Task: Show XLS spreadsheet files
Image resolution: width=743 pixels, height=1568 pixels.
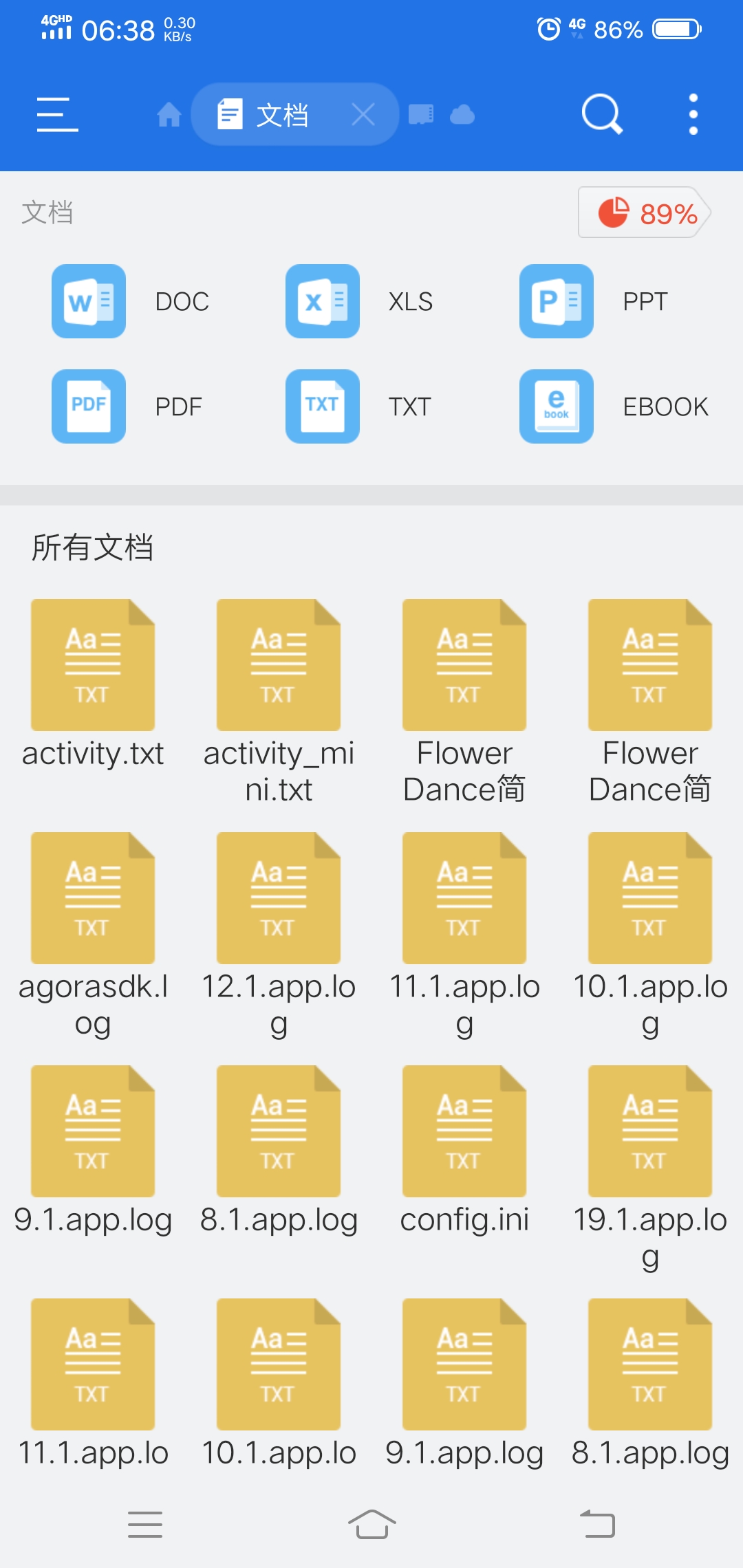Action: pyautogui.click(x=360, y=301)
